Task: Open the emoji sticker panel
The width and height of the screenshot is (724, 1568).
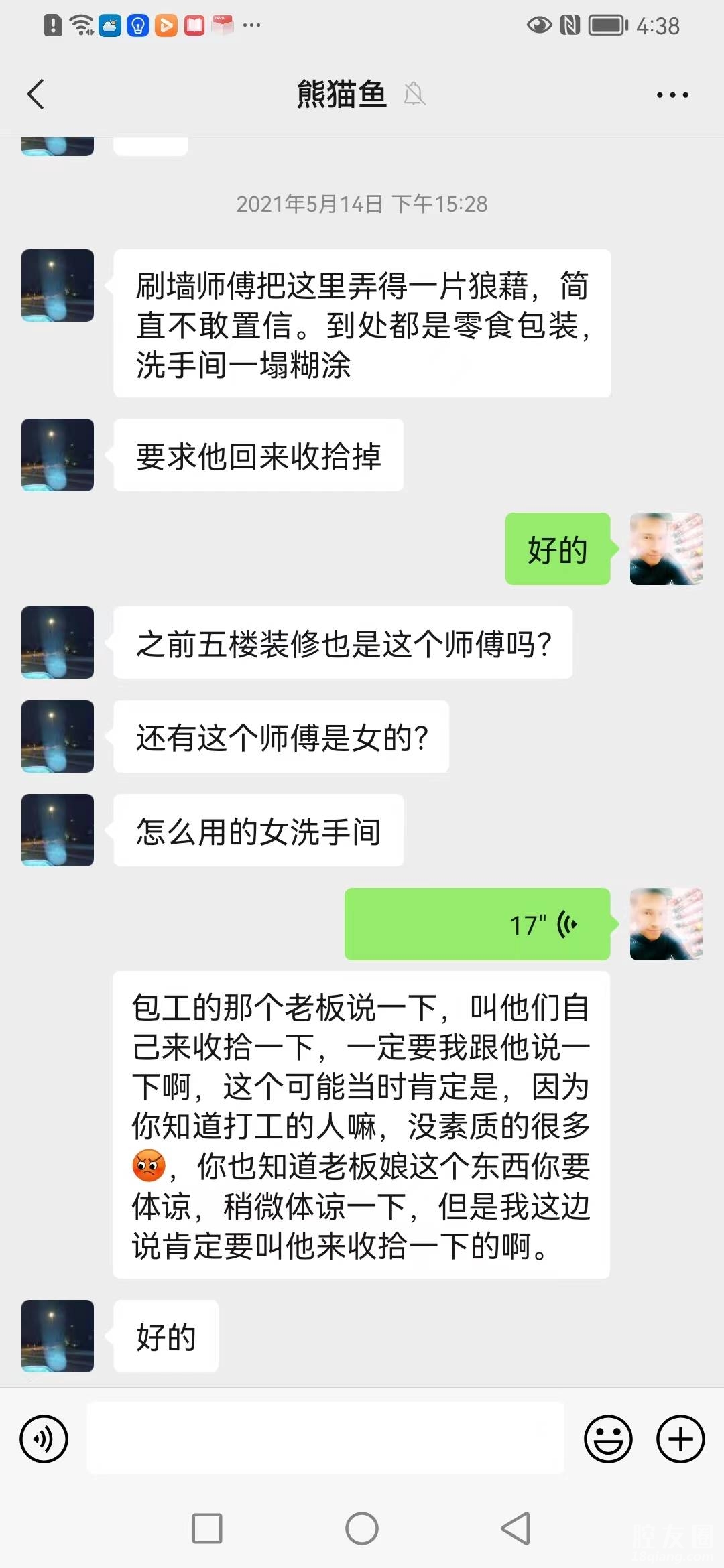Action: pos(608,1439)
